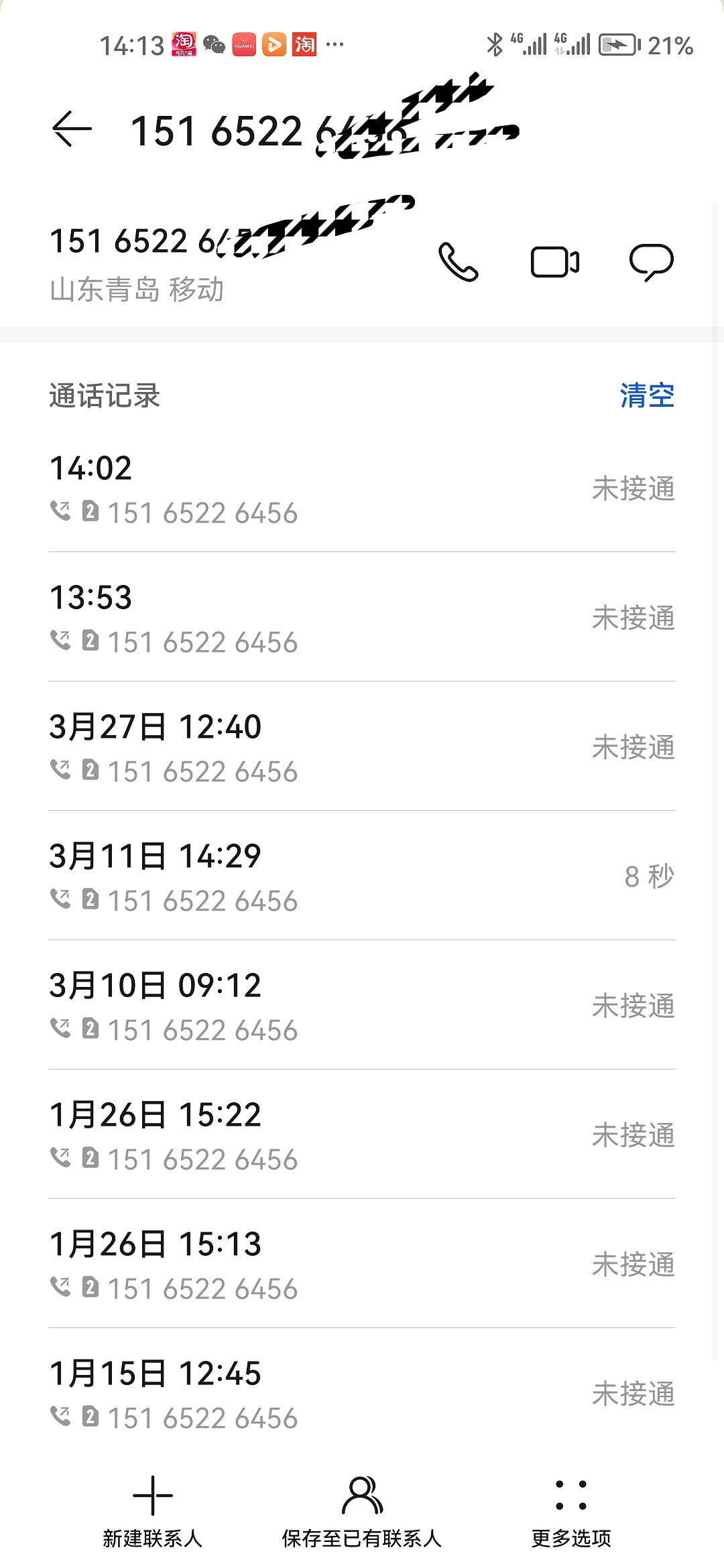Viewport: 724px width, 1568px height.
Task: Tap 清空 to clear call records
Action: coord(647,395)
